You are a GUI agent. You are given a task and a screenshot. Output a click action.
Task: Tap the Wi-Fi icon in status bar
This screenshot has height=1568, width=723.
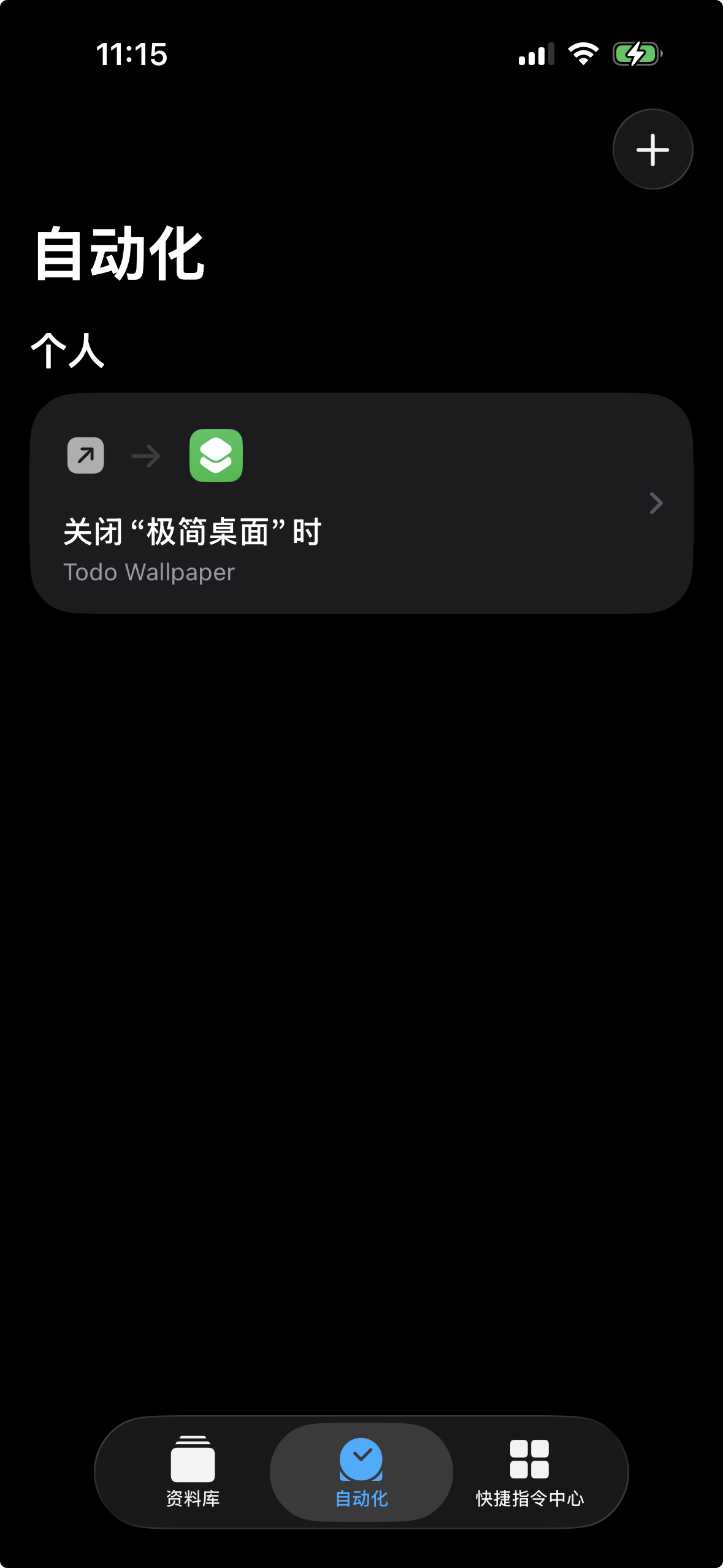point(583,54)
